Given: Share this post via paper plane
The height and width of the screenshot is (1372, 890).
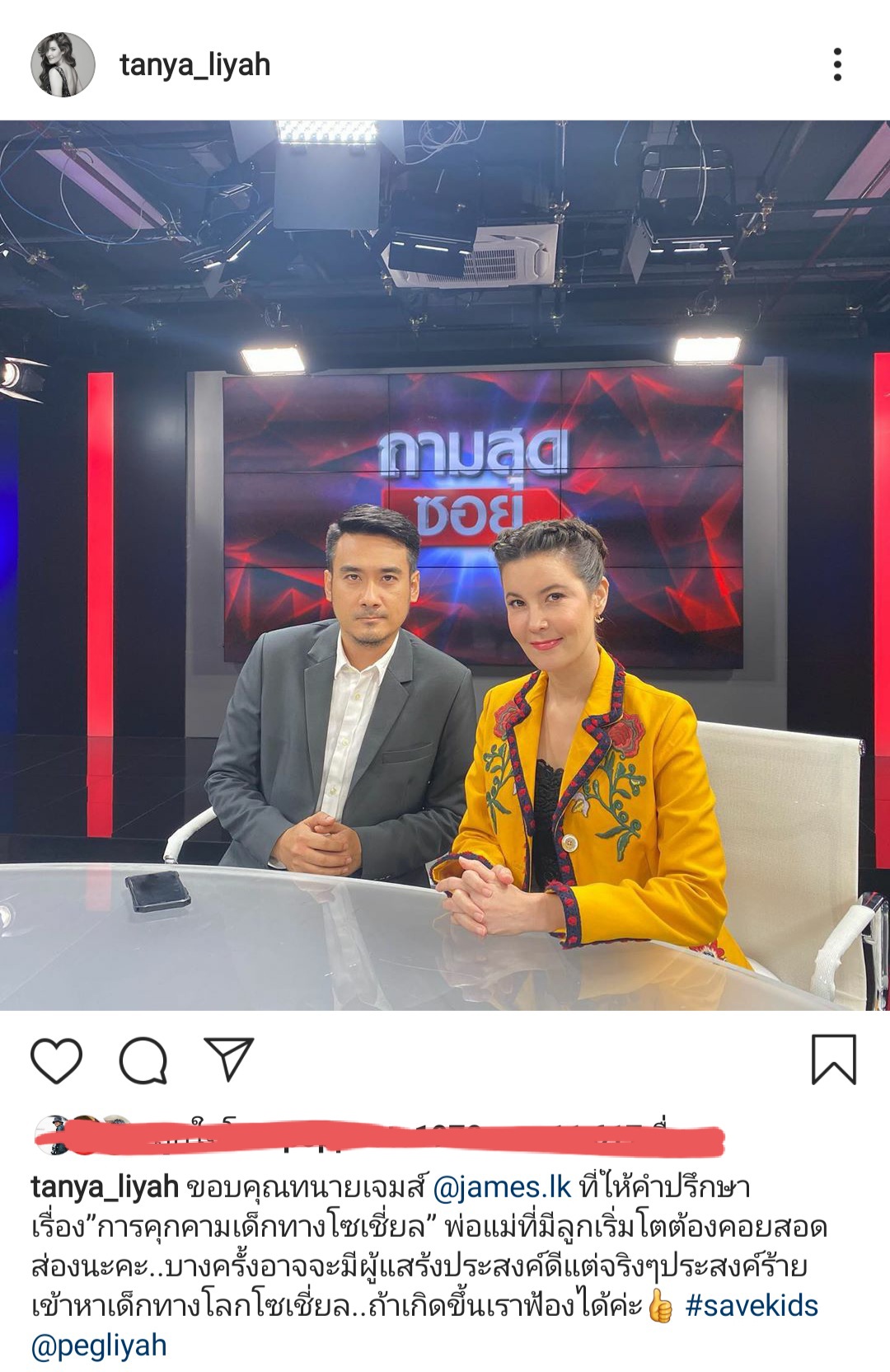Looking at the screenshot, I should 228,1059.
